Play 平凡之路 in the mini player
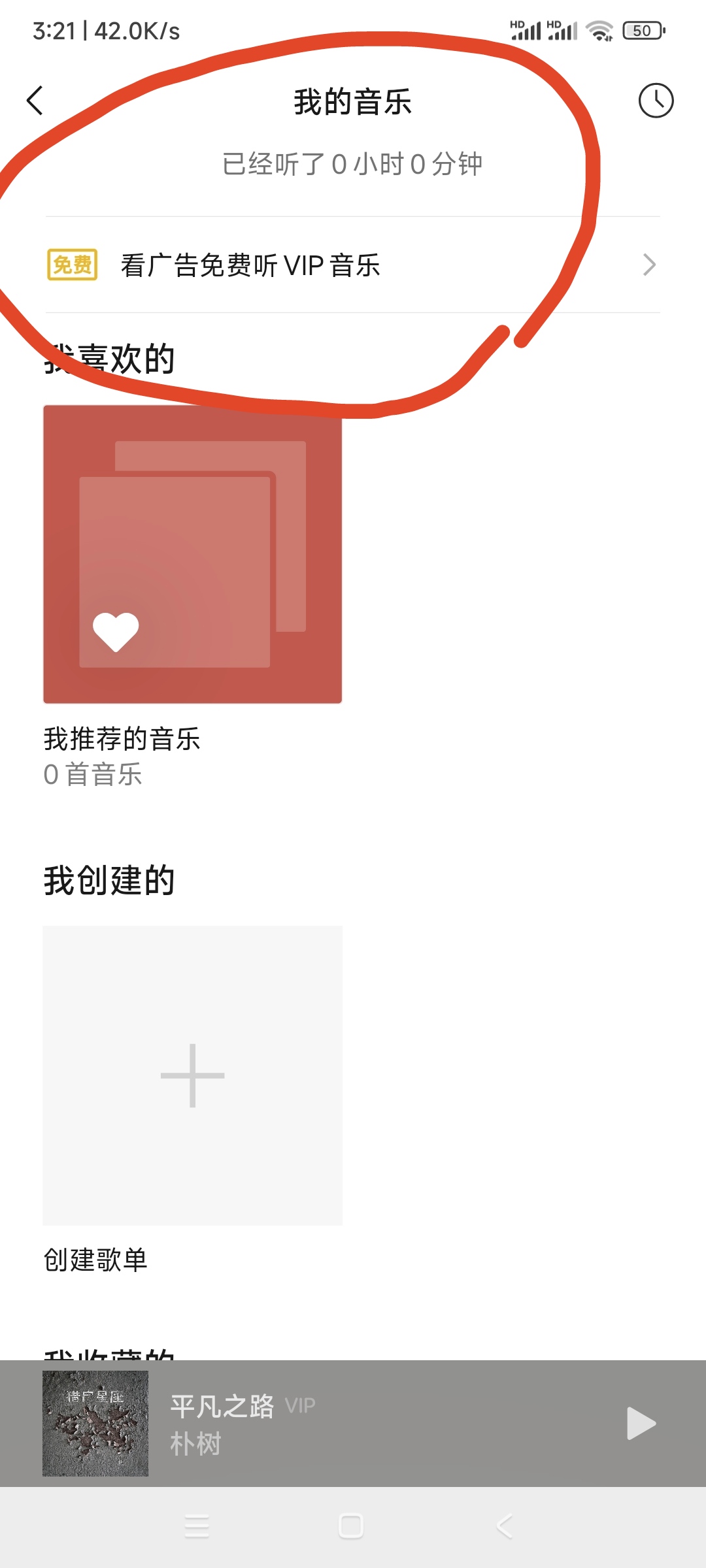 tap(641, 1423)
